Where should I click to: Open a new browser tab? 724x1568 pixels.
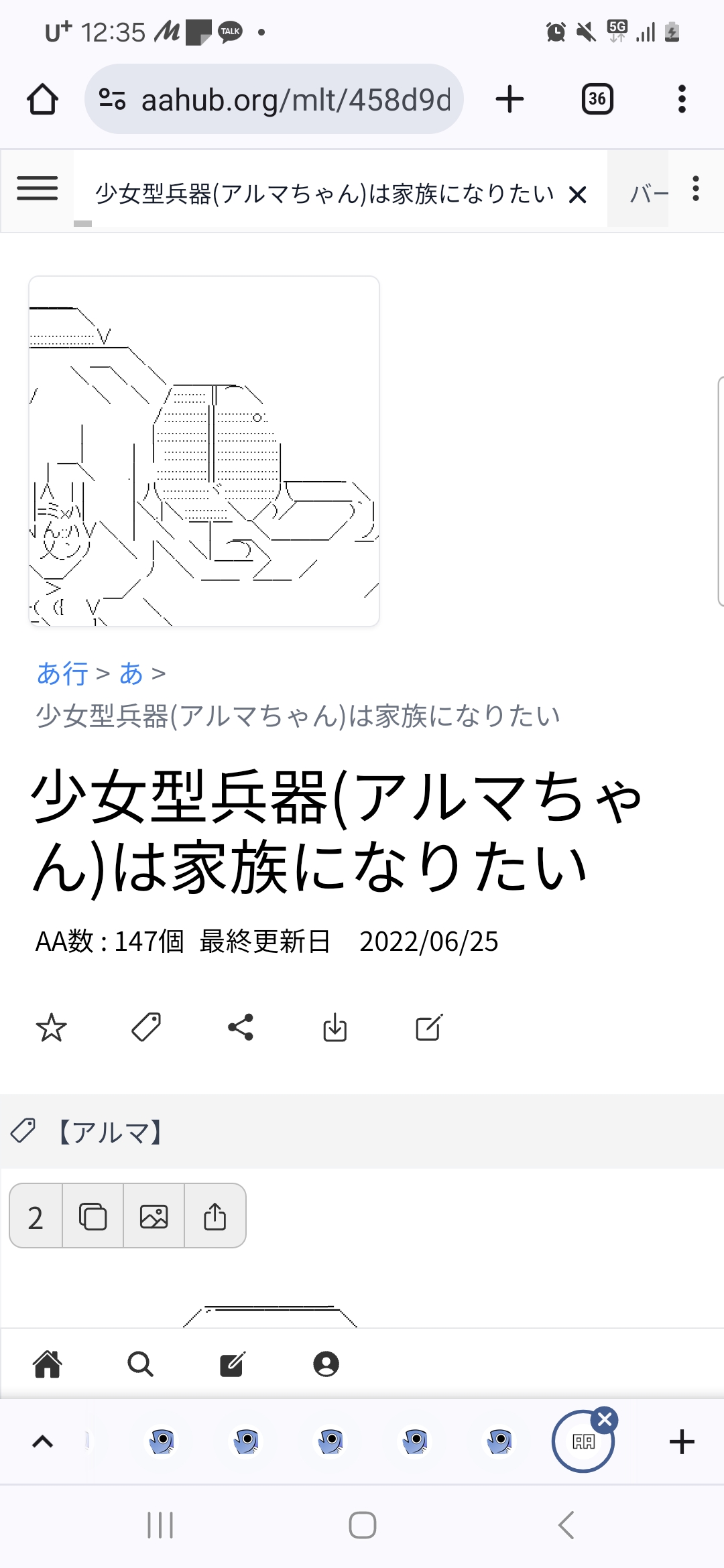509,99
